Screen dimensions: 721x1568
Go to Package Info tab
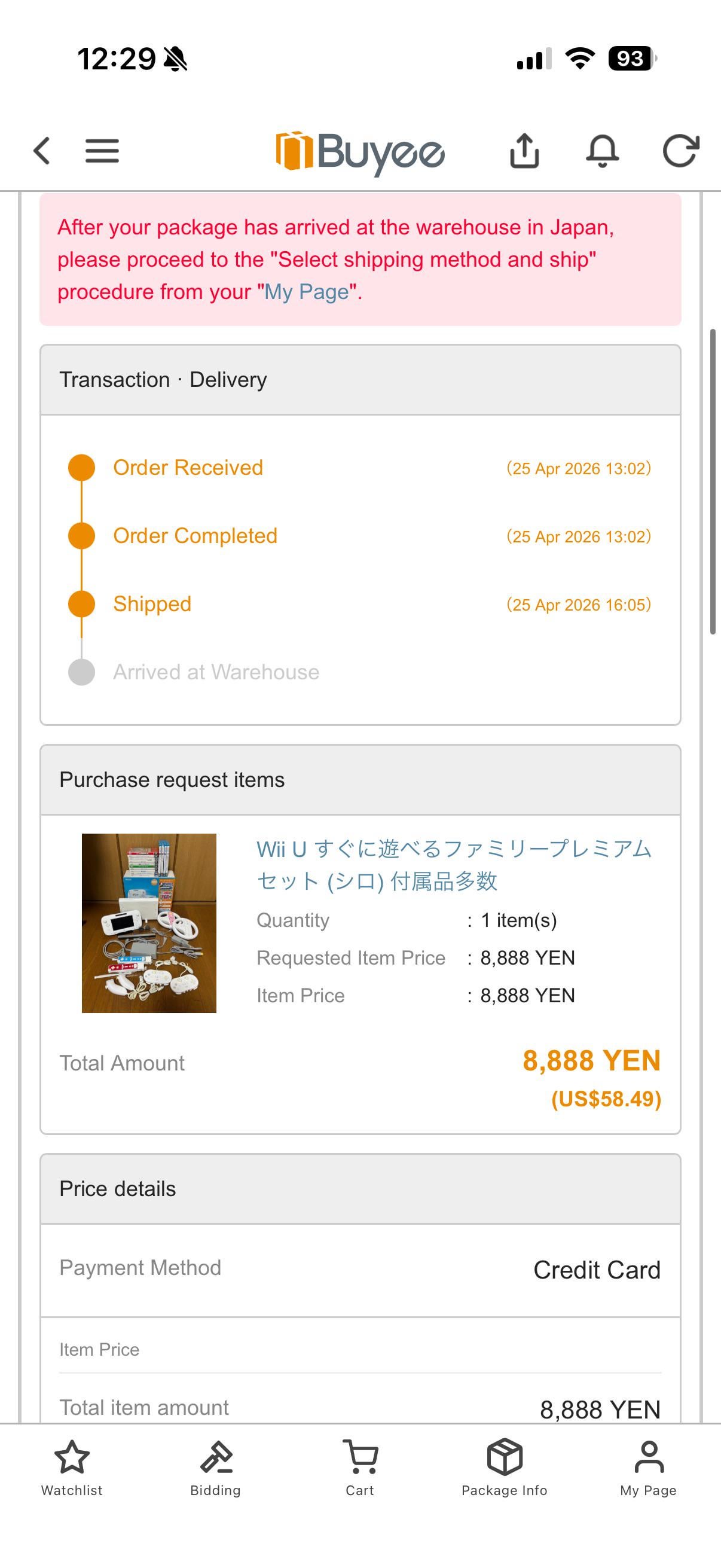click(x=505, y=1467)
